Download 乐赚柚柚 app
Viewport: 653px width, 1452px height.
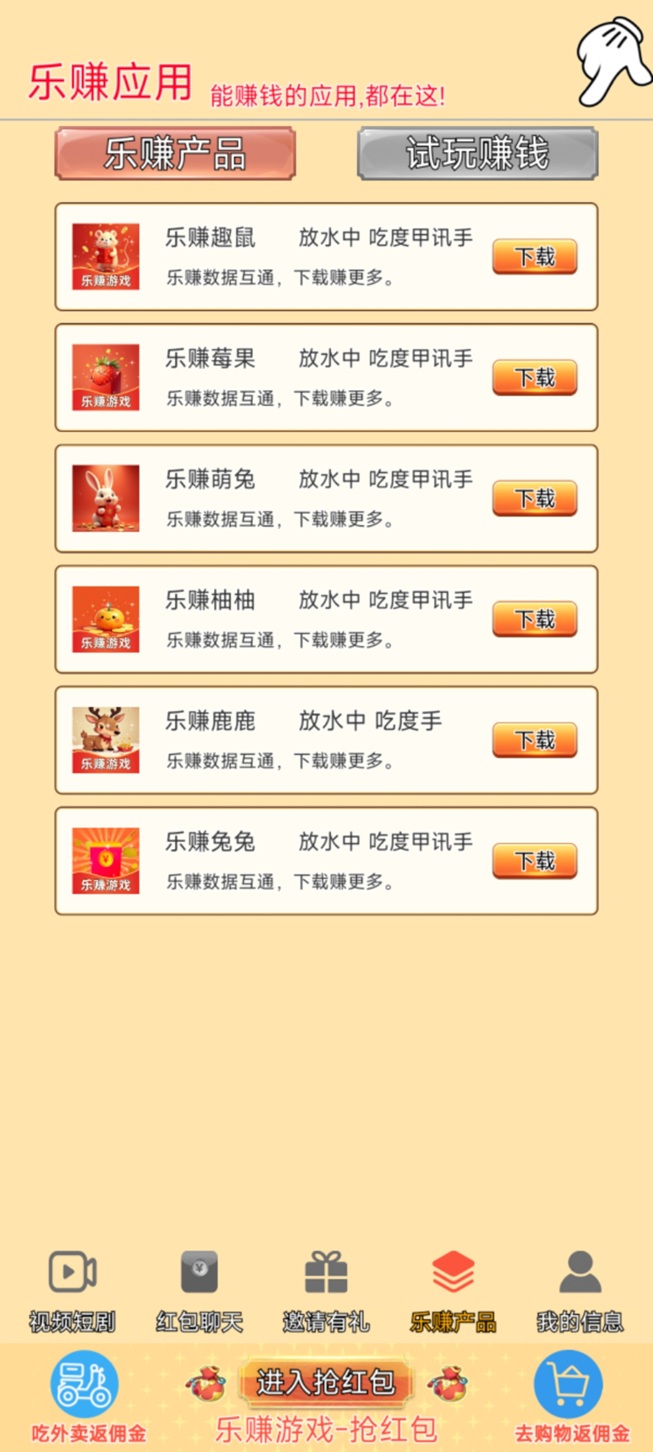(534, 619)
